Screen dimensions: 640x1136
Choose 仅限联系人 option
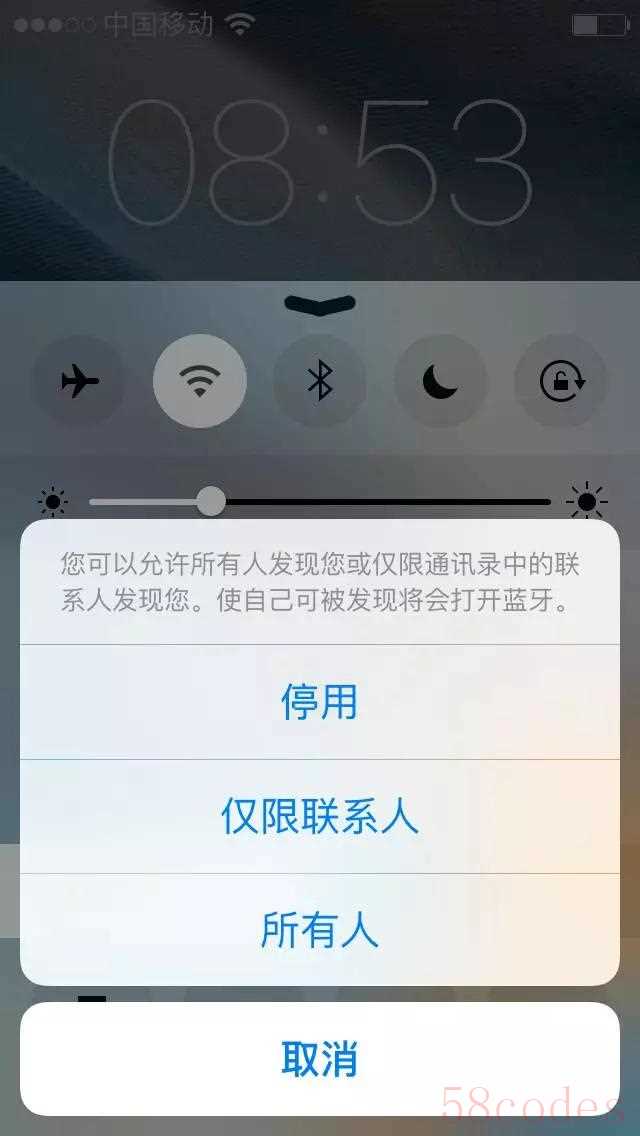[320, 816]
